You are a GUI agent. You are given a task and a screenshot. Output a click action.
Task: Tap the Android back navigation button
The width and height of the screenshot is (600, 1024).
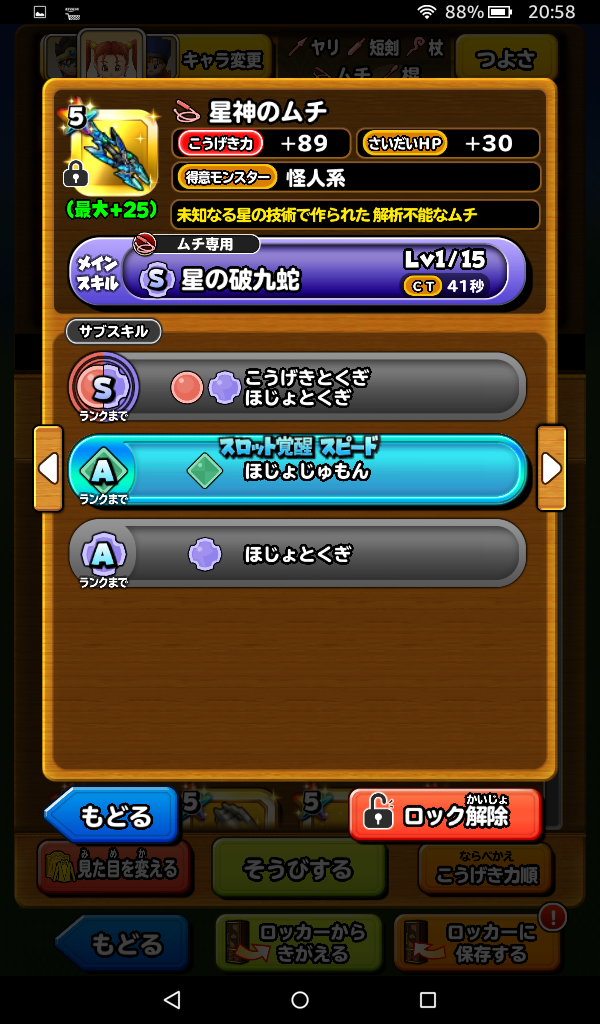coord(172,999)
